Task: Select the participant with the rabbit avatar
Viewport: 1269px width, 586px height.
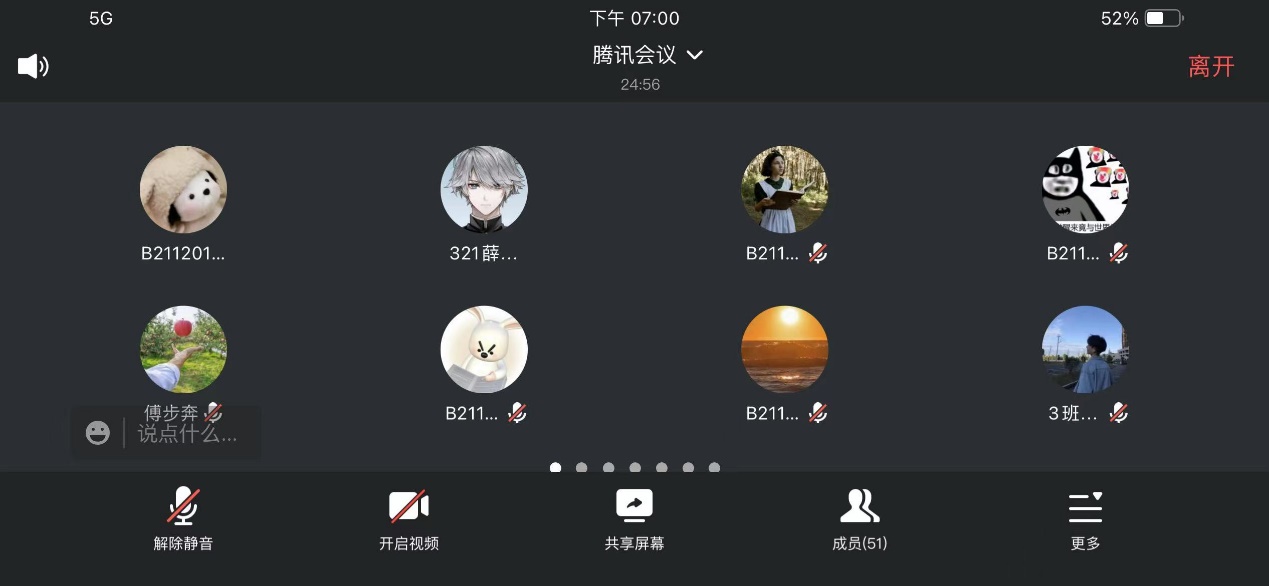Action: tap(484, 350)
